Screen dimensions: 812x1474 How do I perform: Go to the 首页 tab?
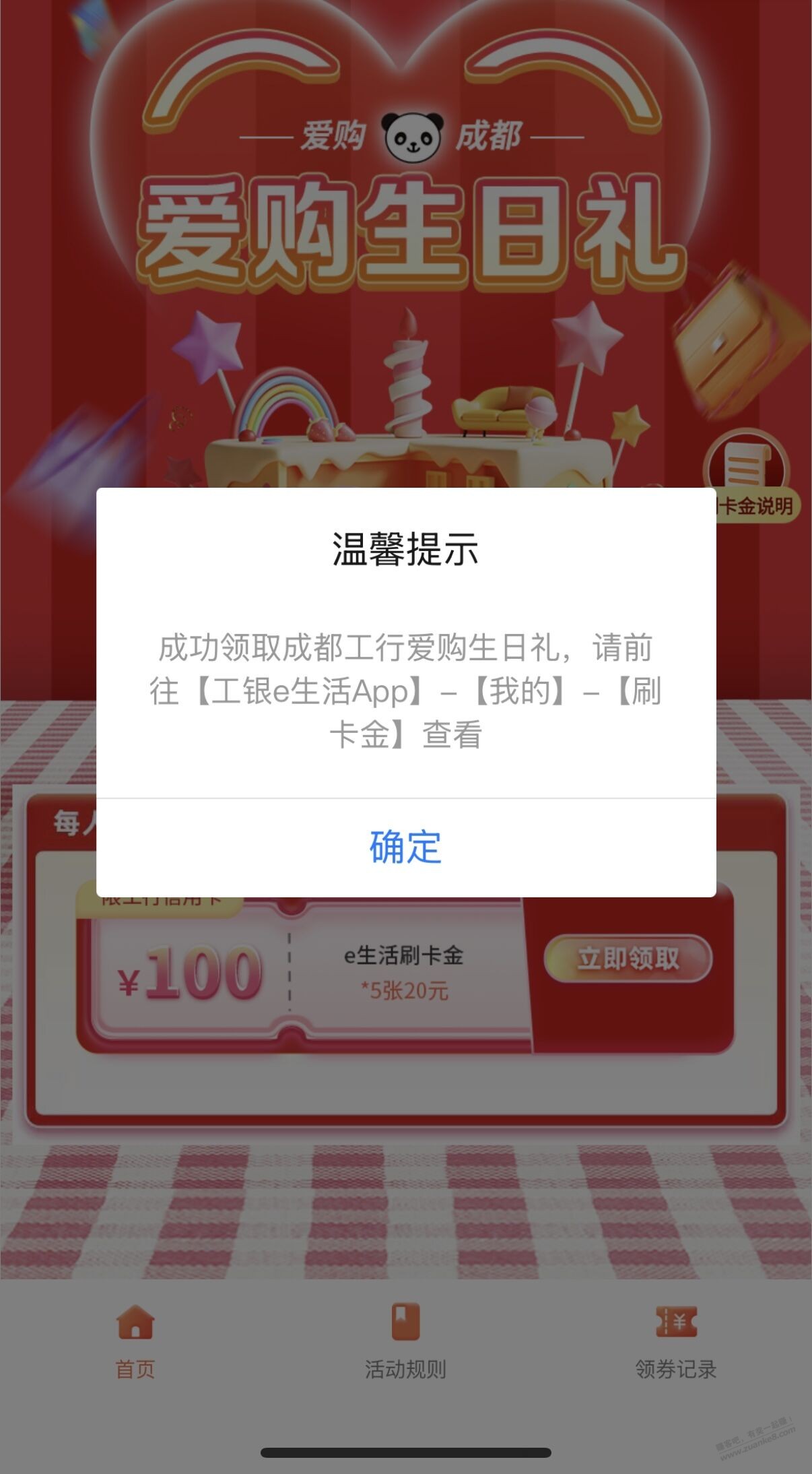(x=135, y=1341)
